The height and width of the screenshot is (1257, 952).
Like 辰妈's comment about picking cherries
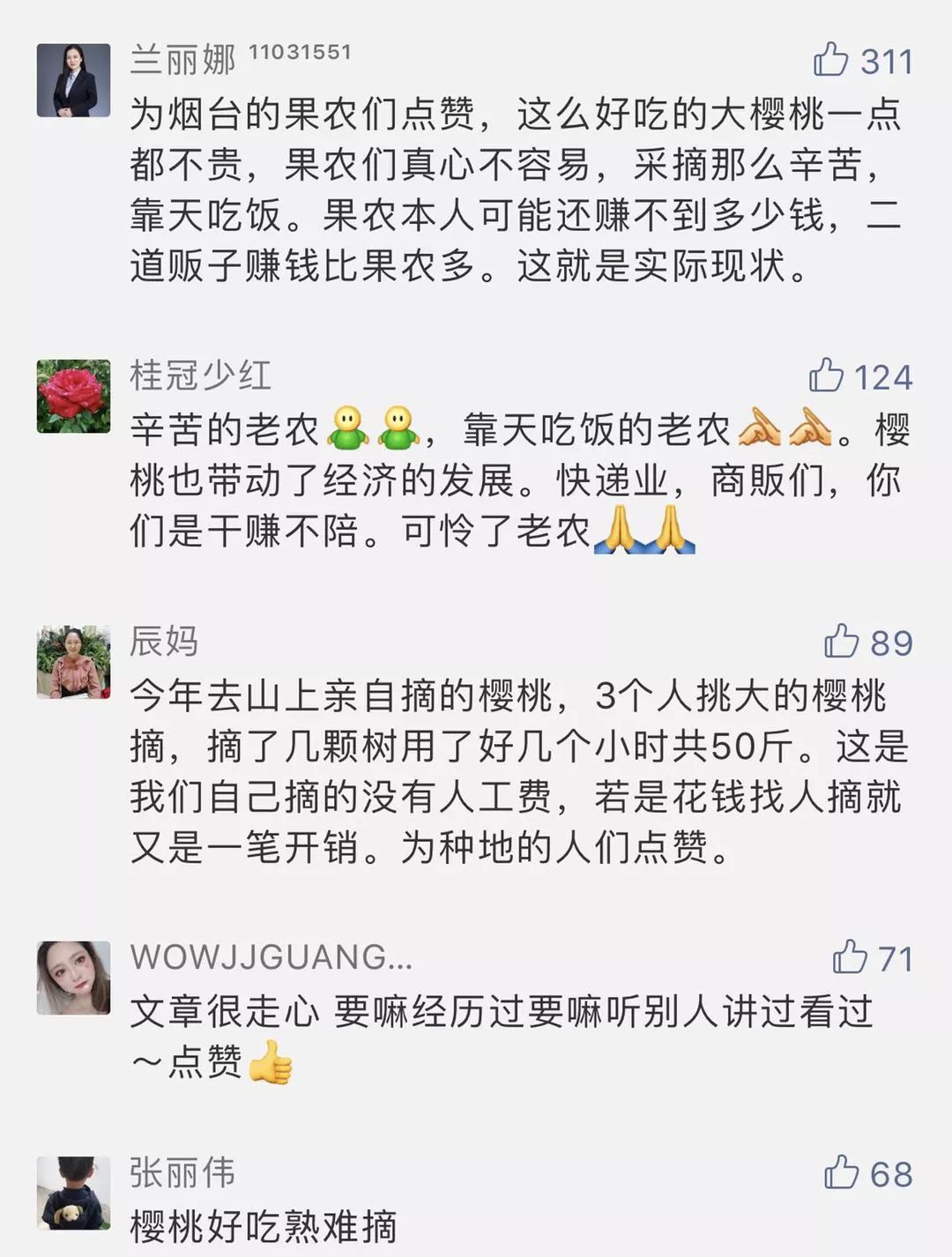pos(841,642)
